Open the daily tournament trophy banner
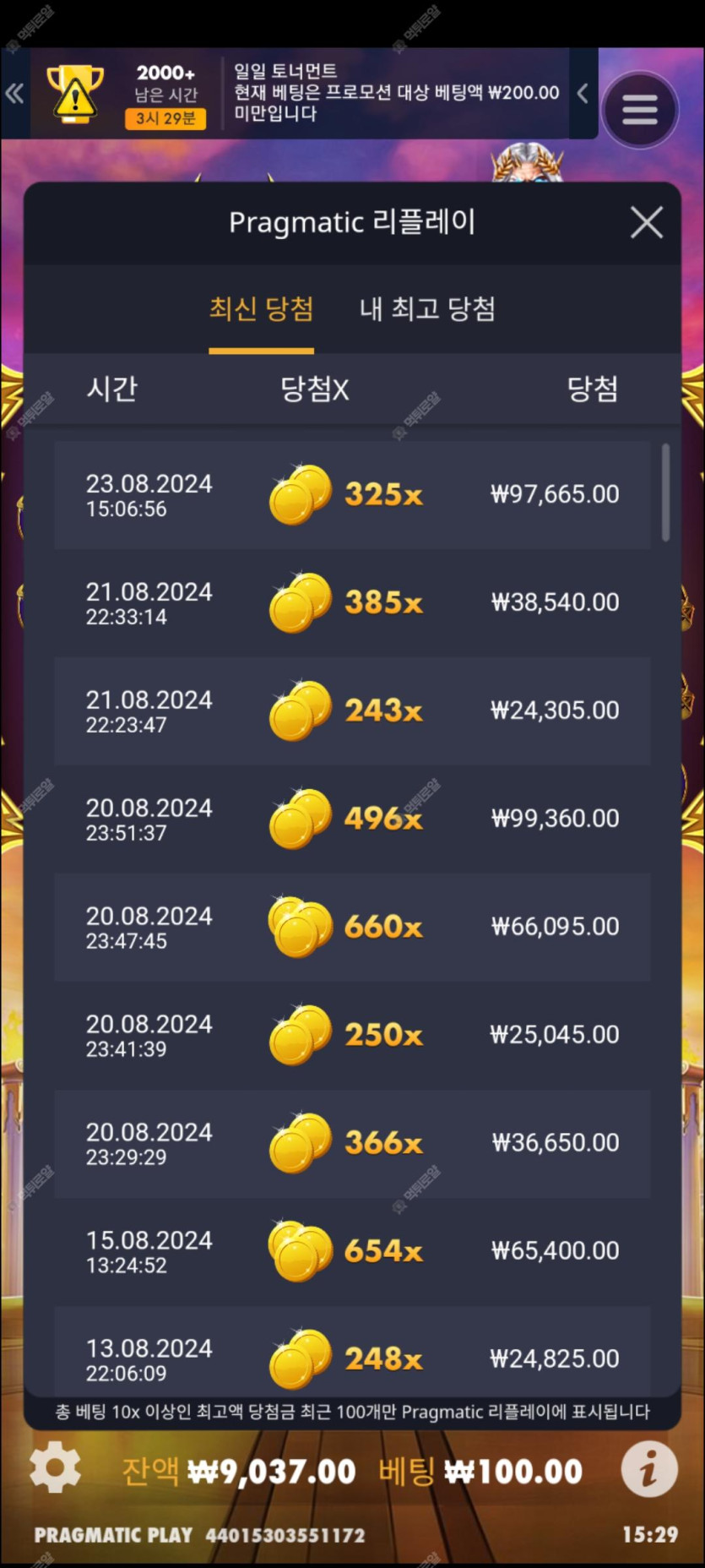This screenshot has height=1568, width=705. (x=76, y=94)
